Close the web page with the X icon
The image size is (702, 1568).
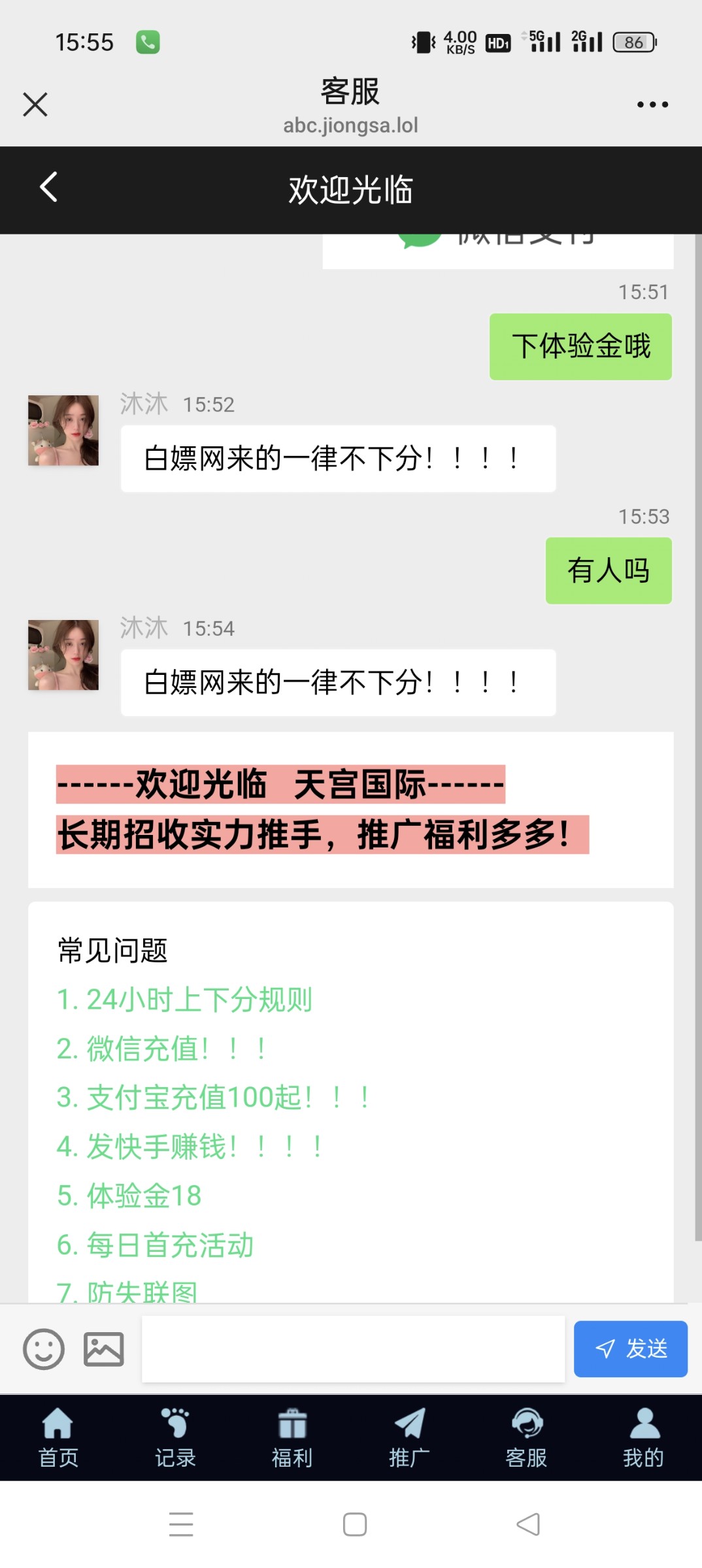point(35,105)
